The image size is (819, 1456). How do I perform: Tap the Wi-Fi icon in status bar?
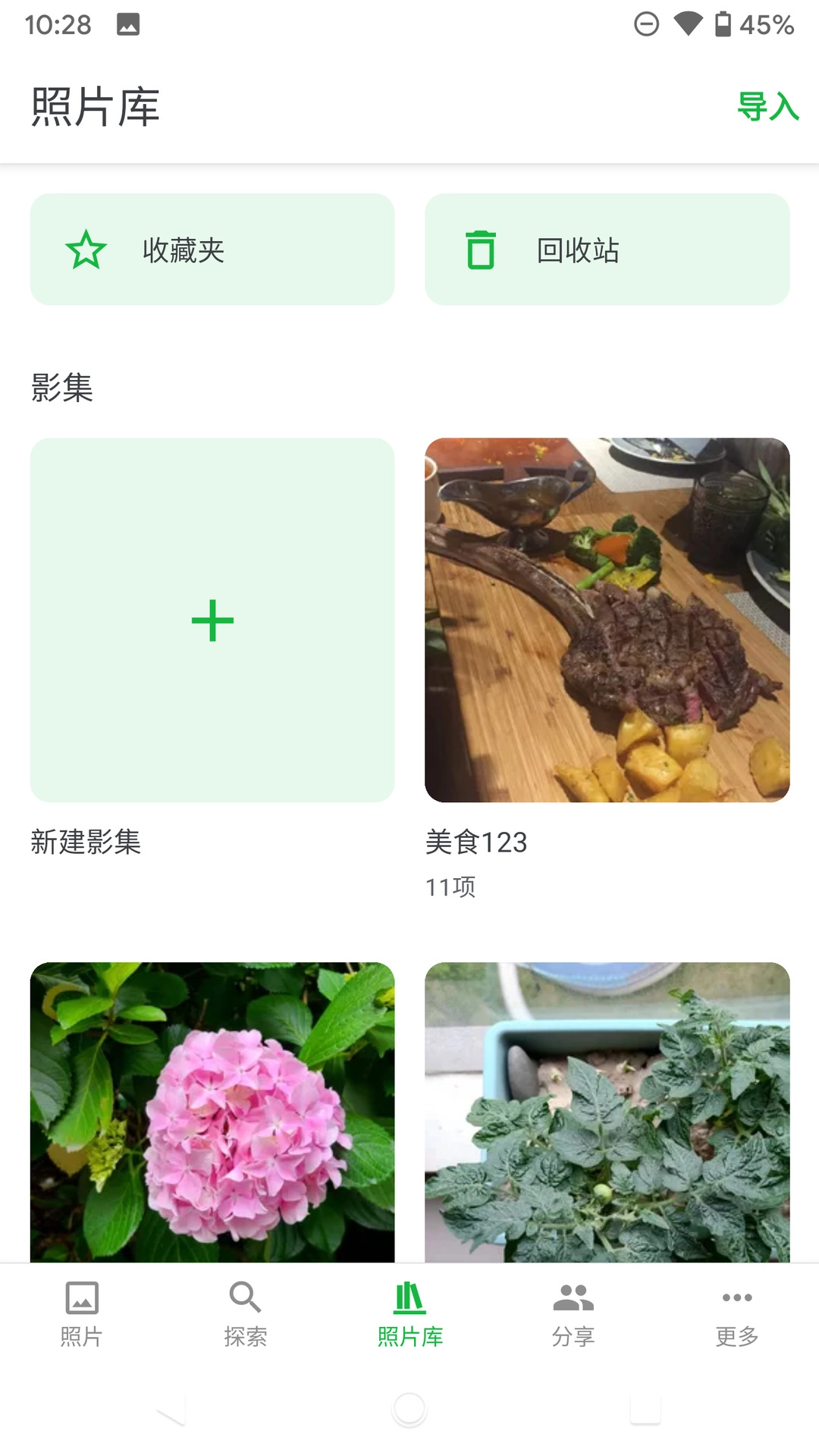tap(687, 24)
